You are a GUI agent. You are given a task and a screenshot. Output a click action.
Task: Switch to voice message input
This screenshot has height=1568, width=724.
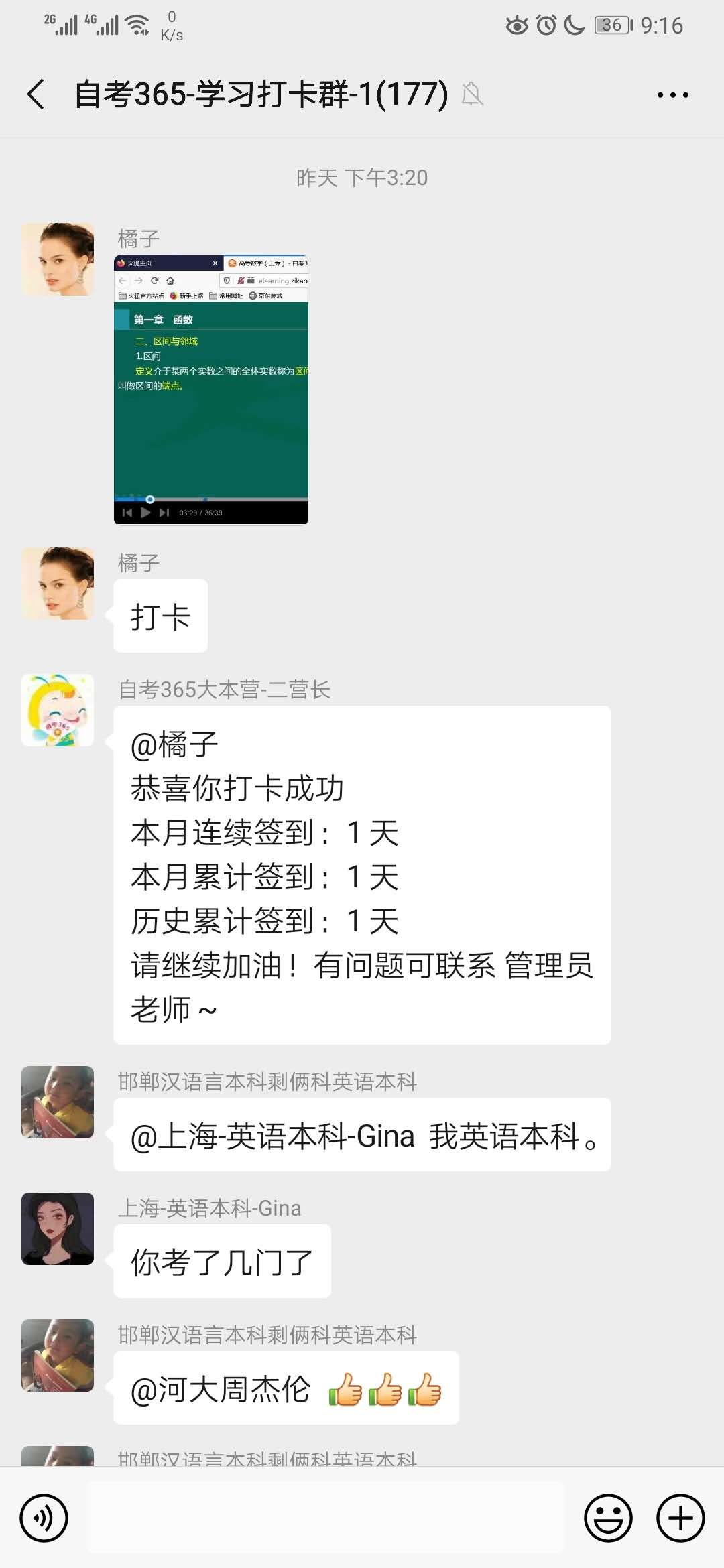[x=44, y=1518]
